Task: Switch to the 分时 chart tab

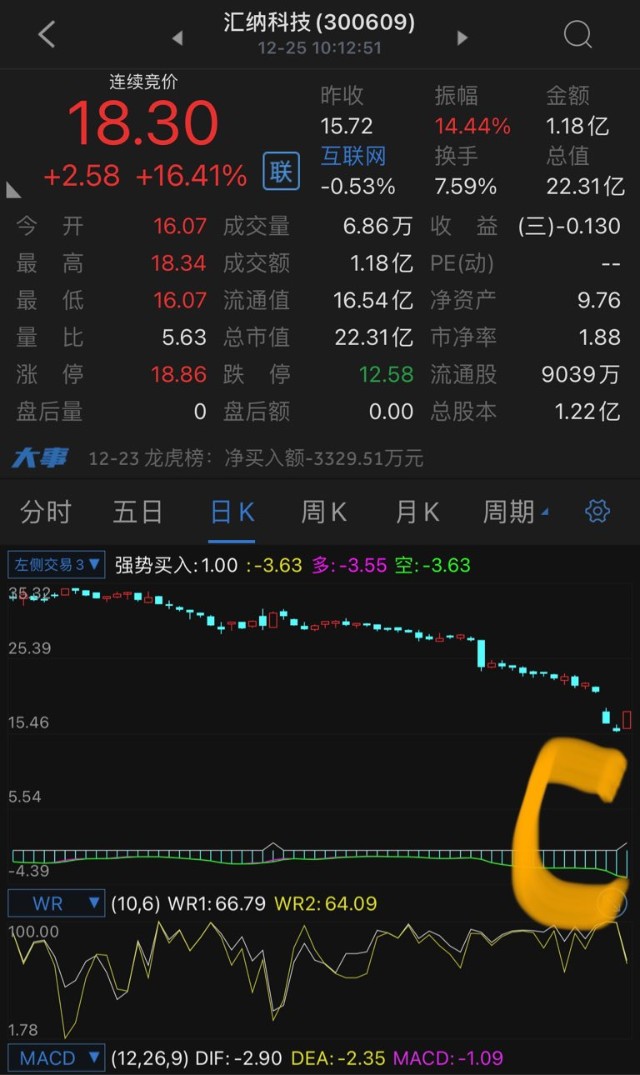Action: coord(46,512)
